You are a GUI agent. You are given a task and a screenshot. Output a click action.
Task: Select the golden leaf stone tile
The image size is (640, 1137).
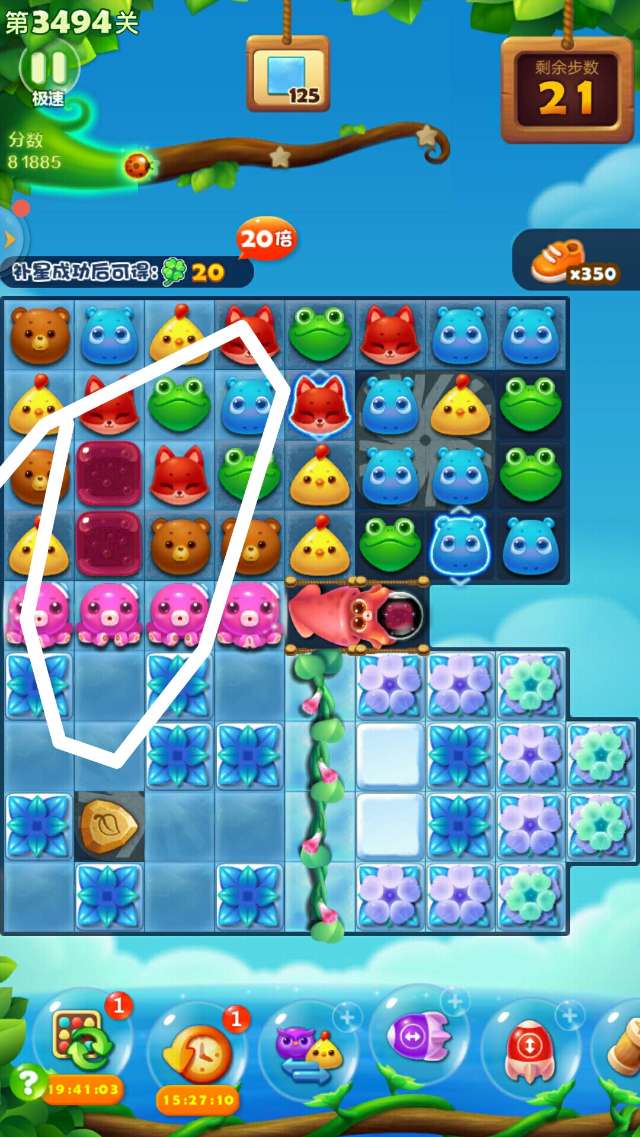[x=108, y=825]
